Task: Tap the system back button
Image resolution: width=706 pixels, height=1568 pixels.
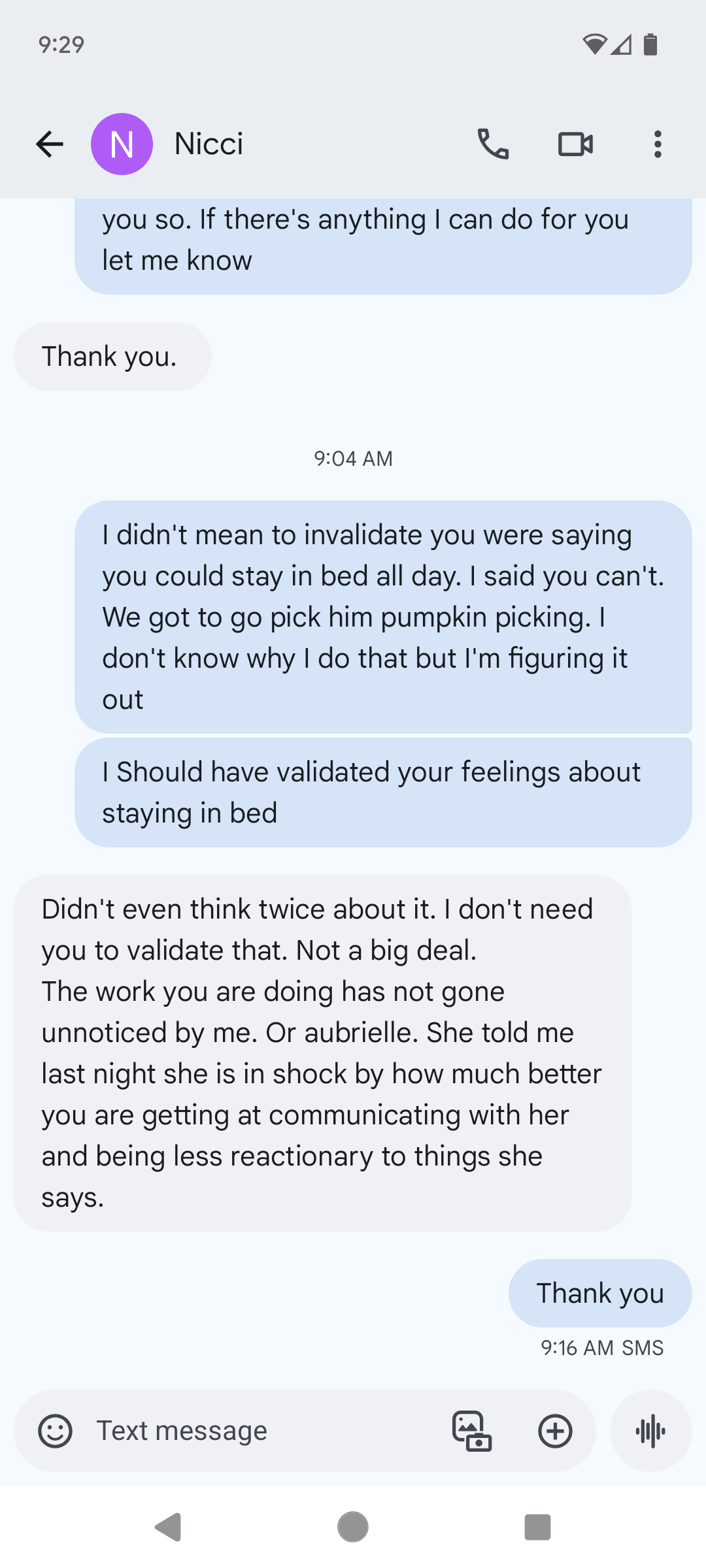Action: (x=168, y=1527)
